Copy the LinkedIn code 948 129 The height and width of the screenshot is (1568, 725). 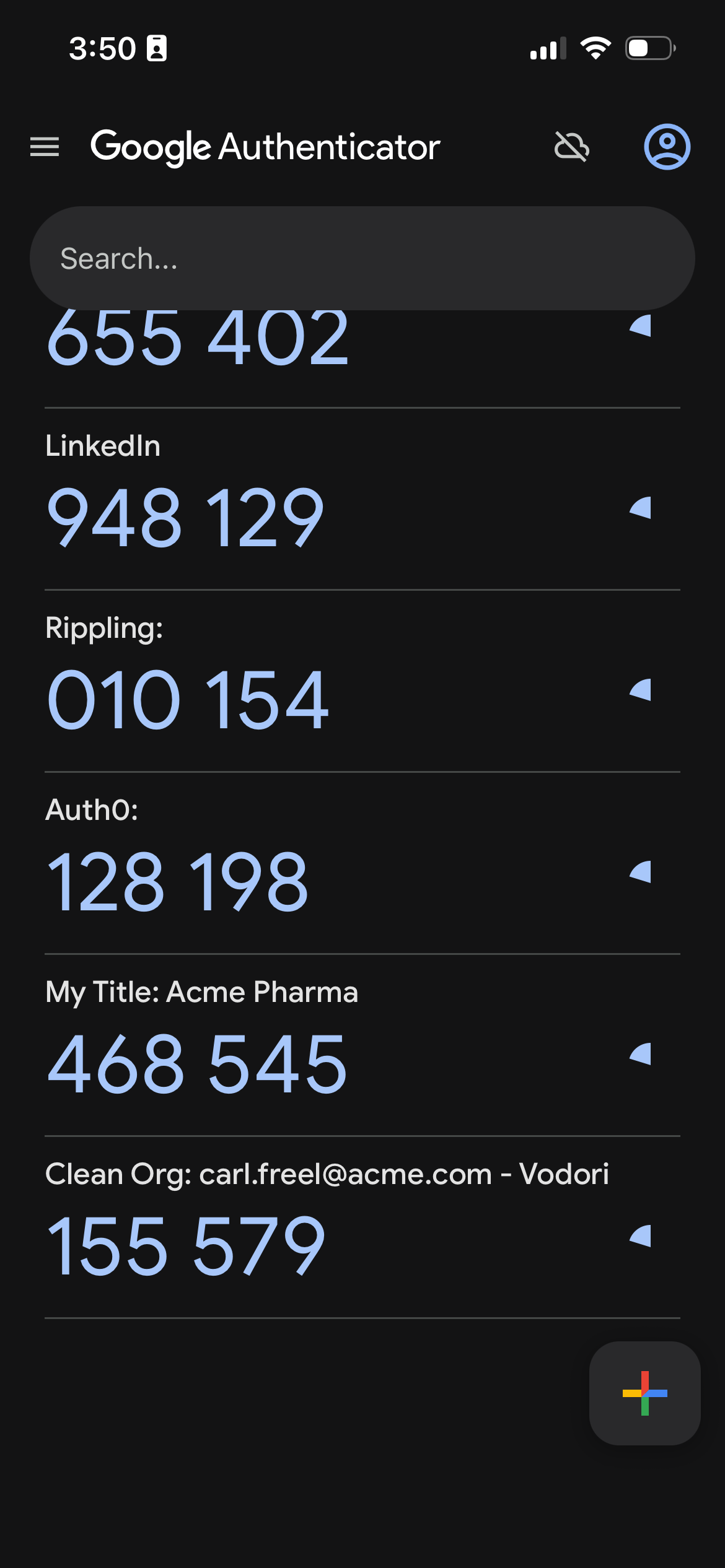(186, 518)
